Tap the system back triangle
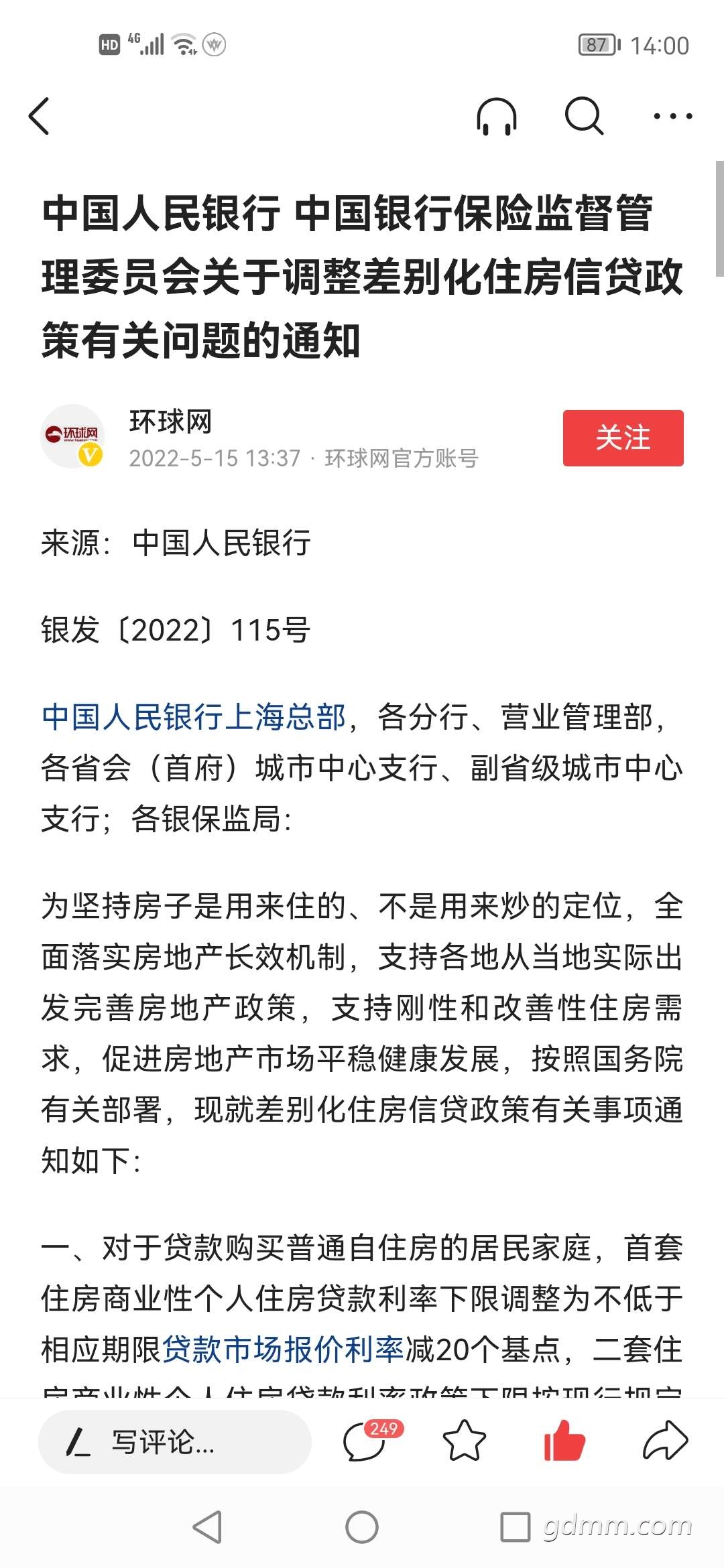This screenshot has height=1568, width=724. click(207, 1527)
